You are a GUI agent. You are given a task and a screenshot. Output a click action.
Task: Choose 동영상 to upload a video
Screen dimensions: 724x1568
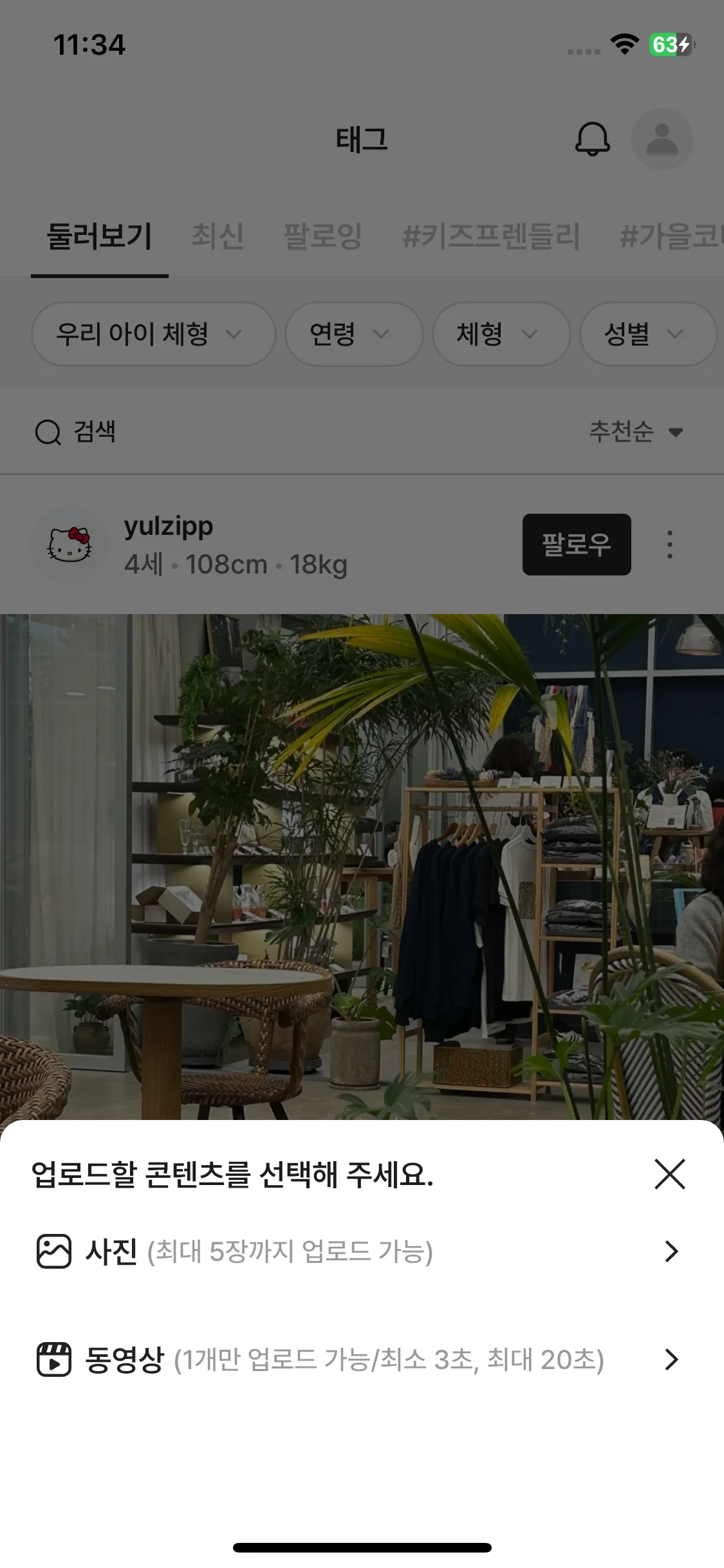(x=362, y=1359)
